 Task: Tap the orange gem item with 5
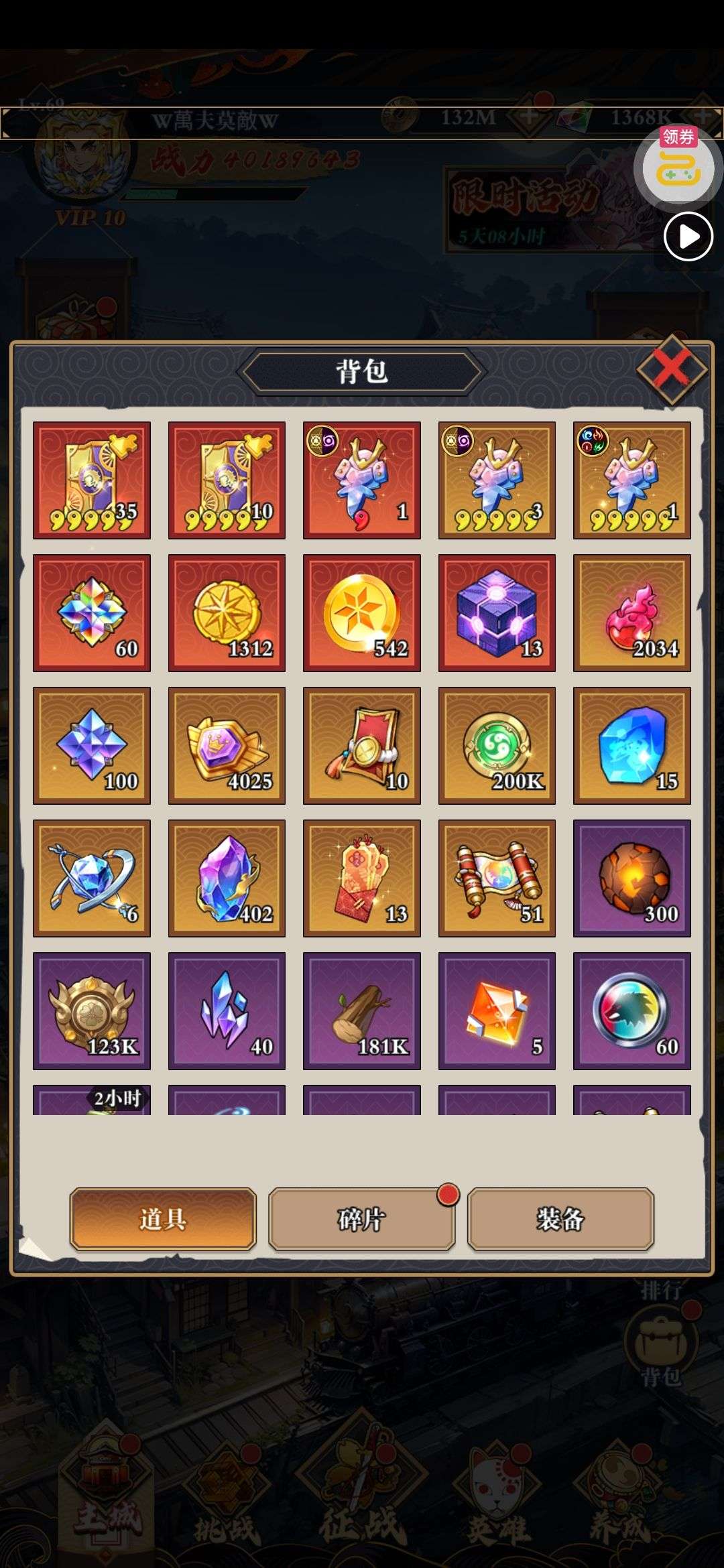(497, 1011)
